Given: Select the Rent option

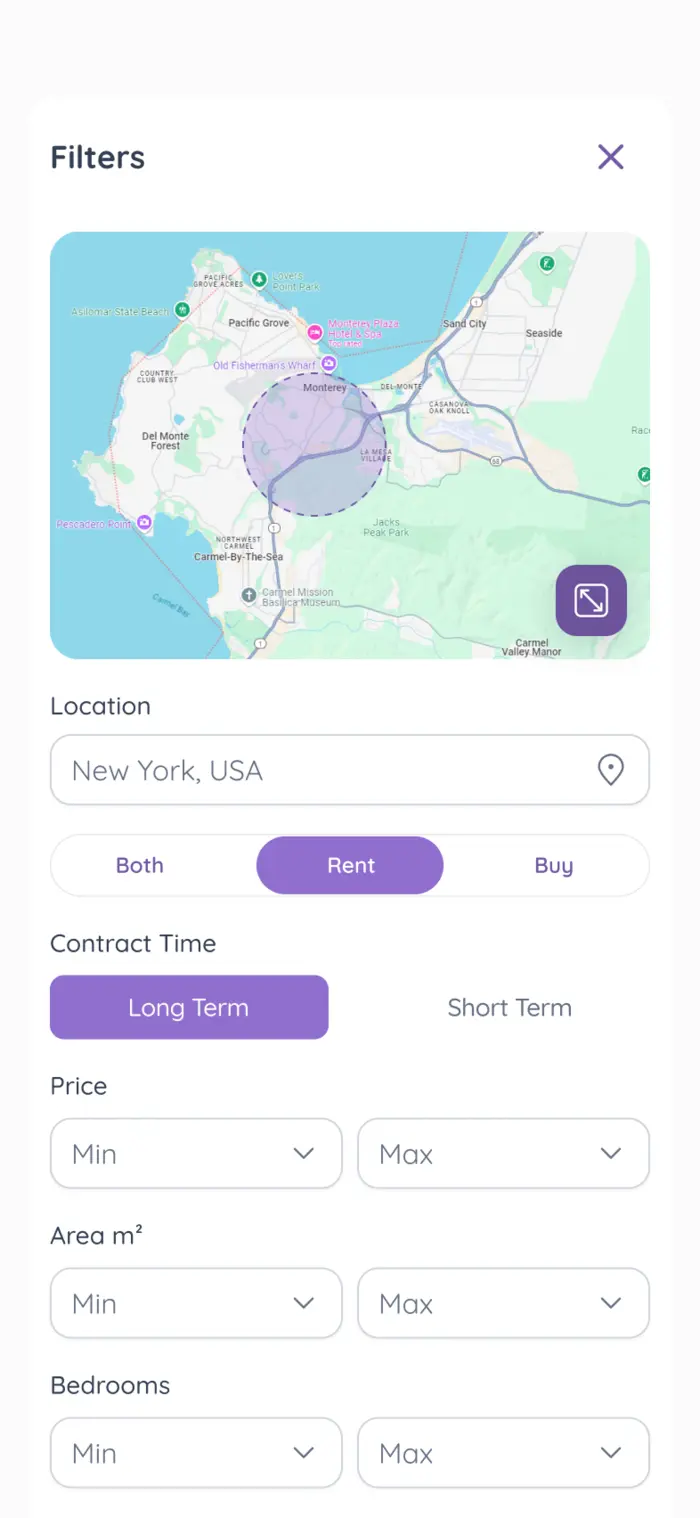Looking at the screenshot, I should [x=350, y=866].
